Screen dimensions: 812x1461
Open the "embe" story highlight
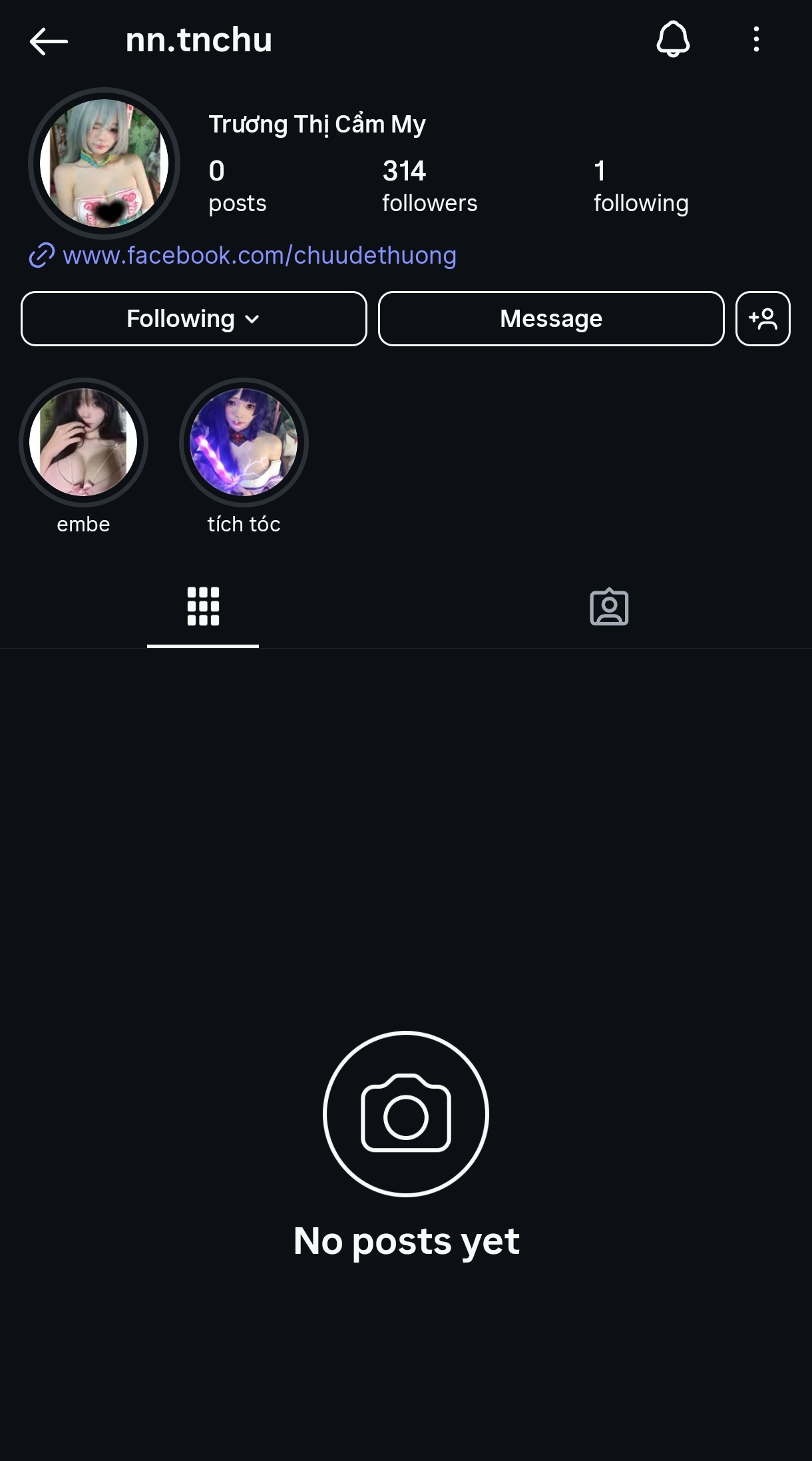(x=83, y=442)
